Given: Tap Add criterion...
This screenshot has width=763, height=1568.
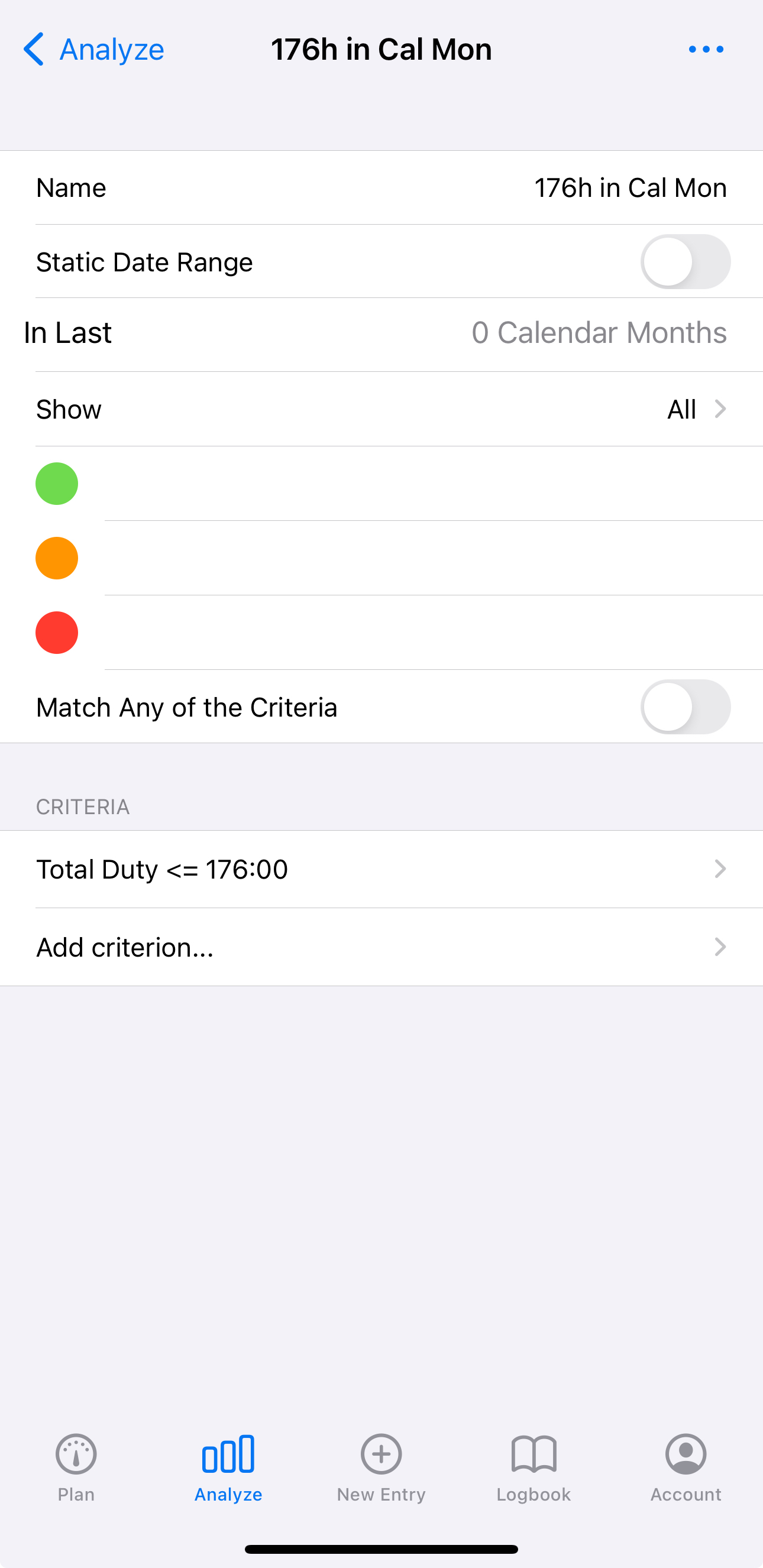Looking at the screenshot, I should pos(381,947).
